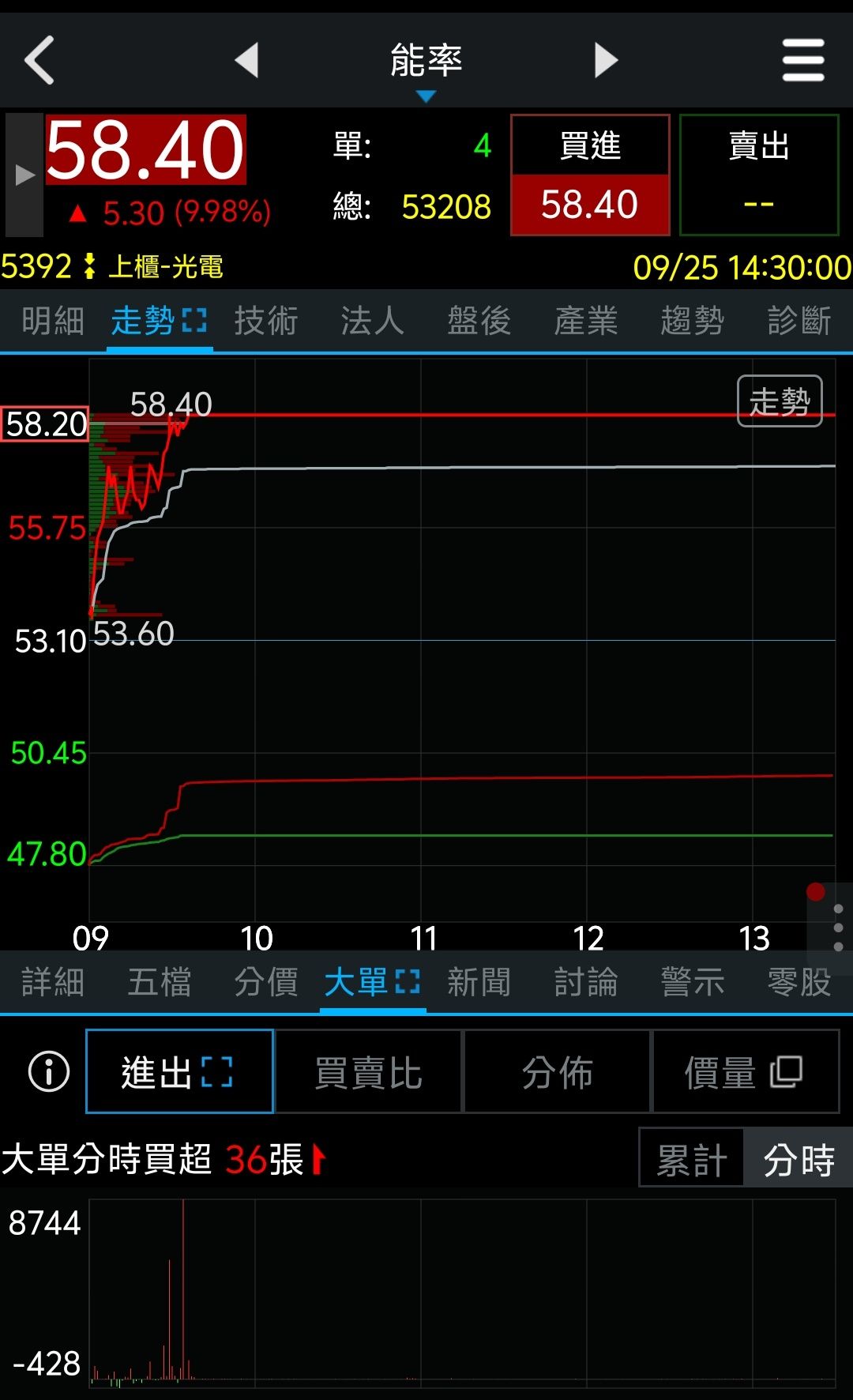The image size is (853, 1400).
Task: Open the 五檔 order book tab
Action: 160,983
